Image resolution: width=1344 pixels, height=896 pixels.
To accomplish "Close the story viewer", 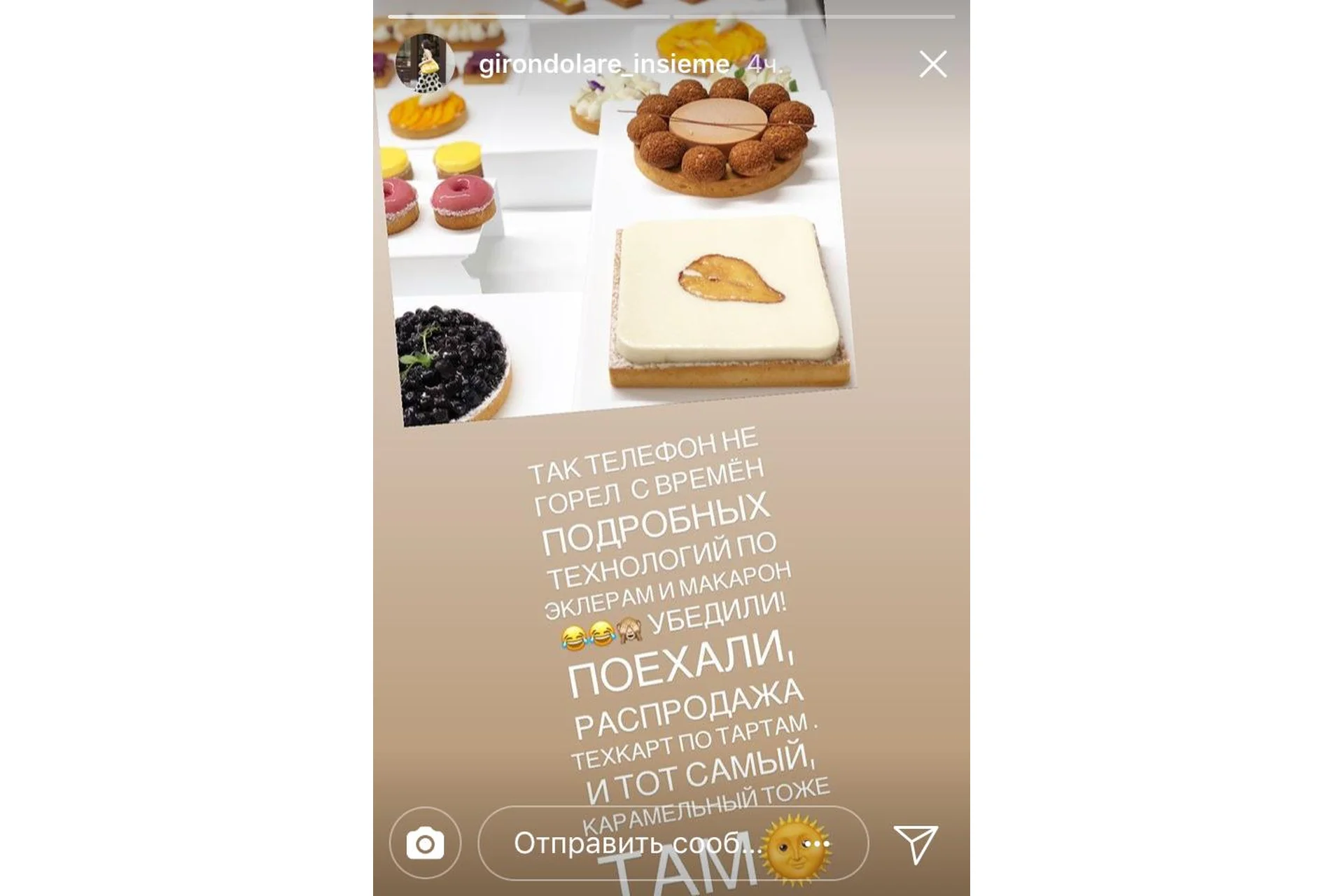I will click(932, 64).
